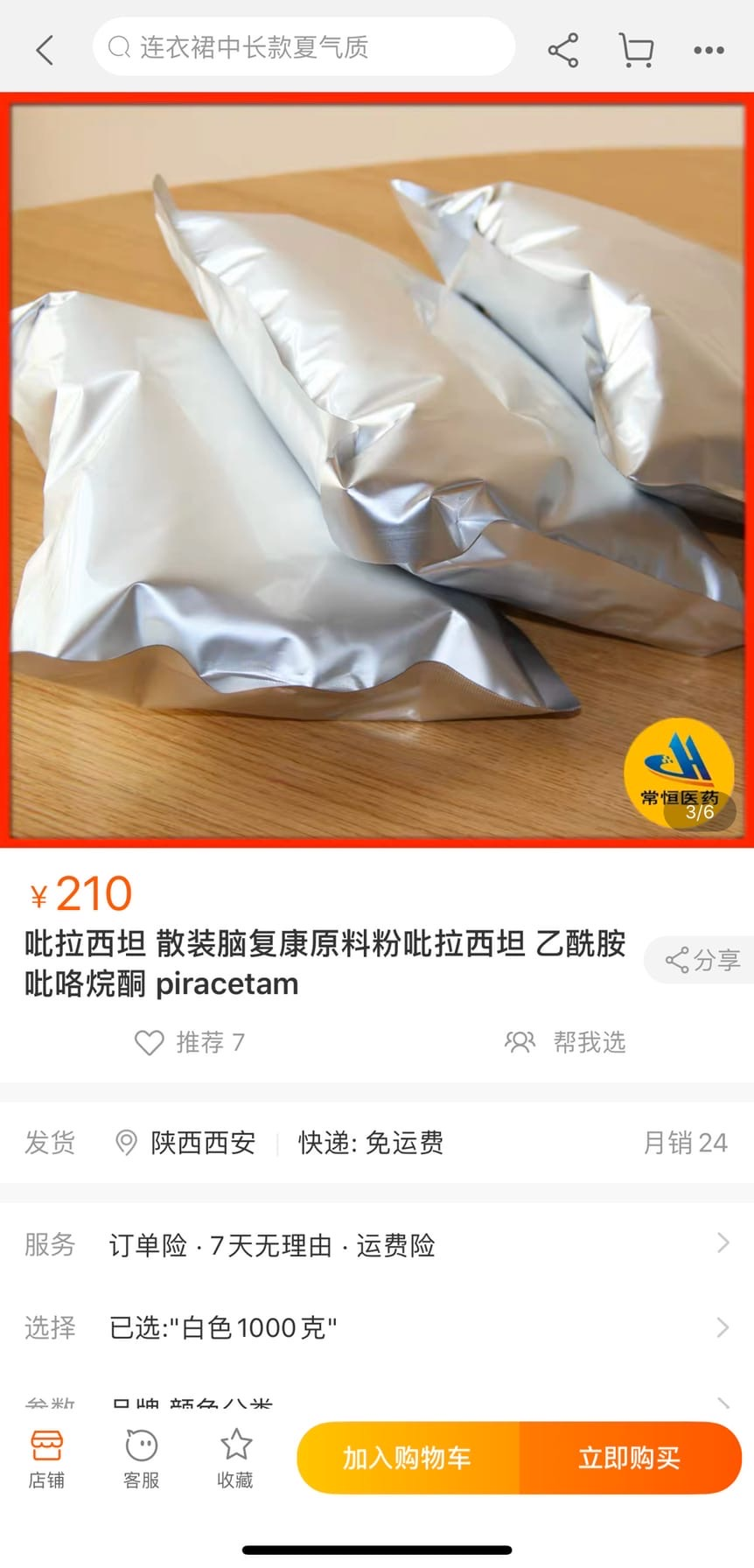Viewport: 754px width, 1568px height.
Task: Open 帮我选 help me choose
Action: [566, 1042]
